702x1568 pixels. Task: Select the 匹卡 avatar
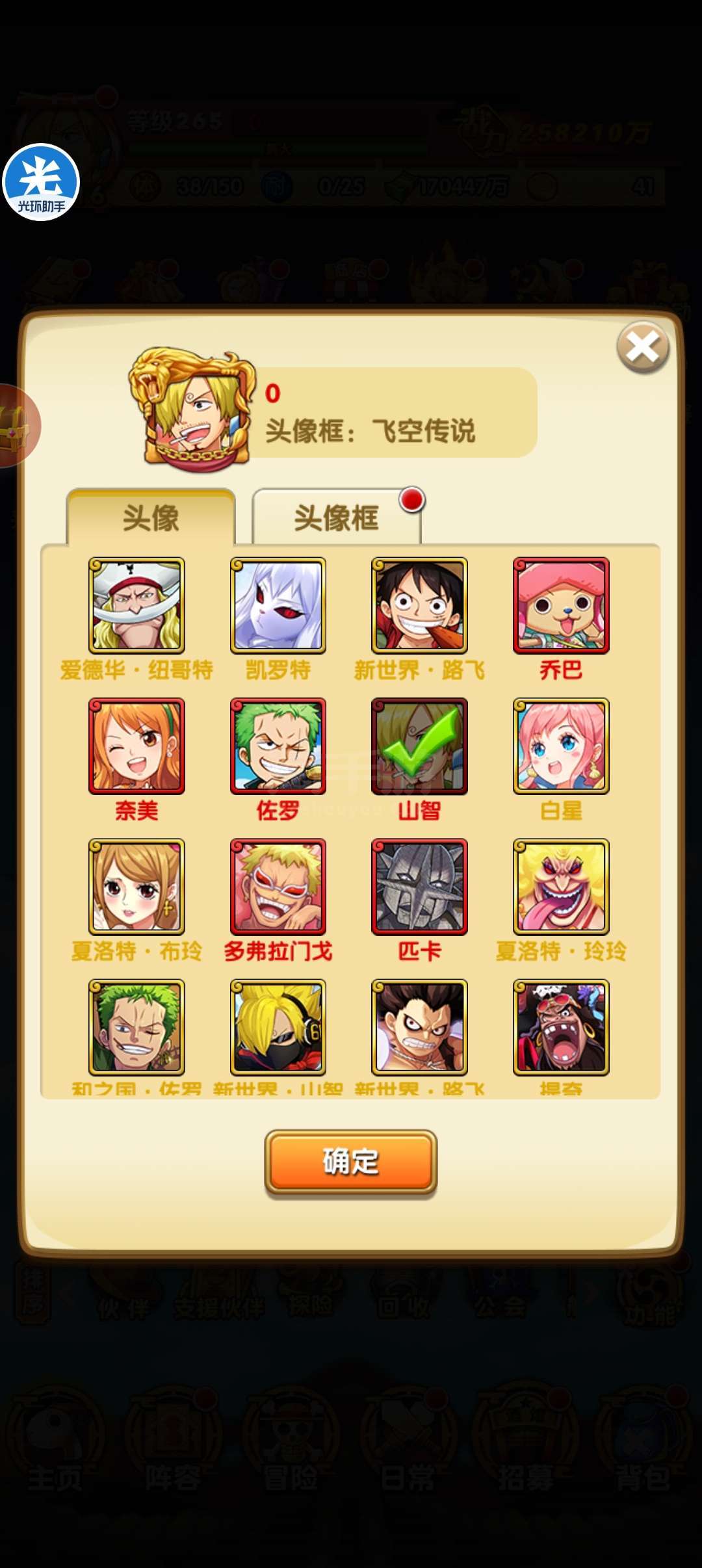tap(419, 887)
